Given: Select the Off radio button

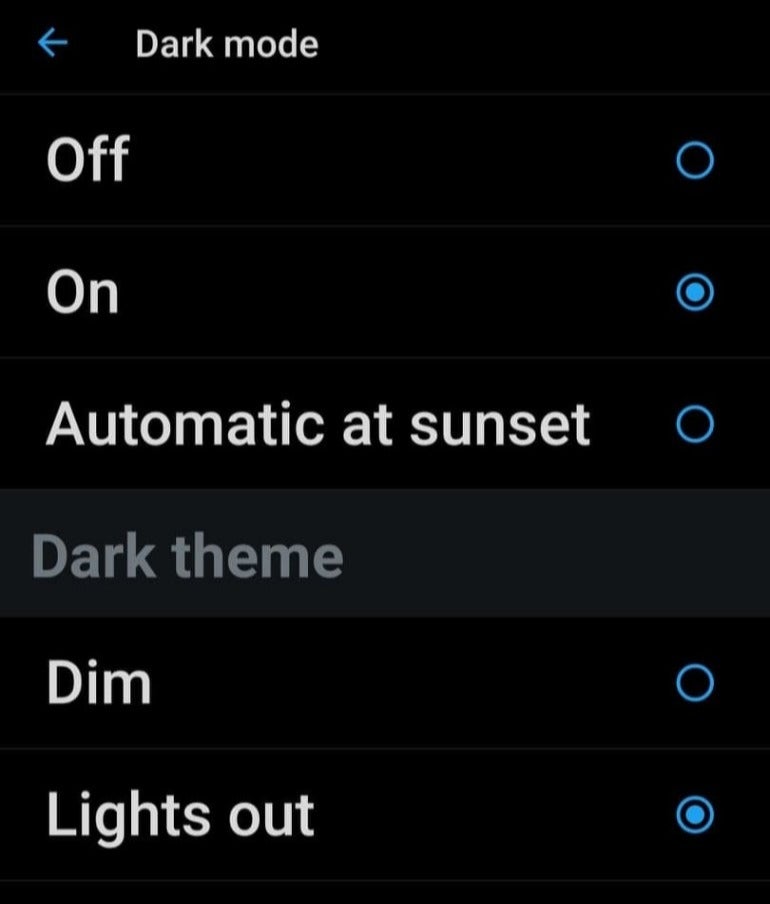Looking at the screenshot, I should coord(694,160).
